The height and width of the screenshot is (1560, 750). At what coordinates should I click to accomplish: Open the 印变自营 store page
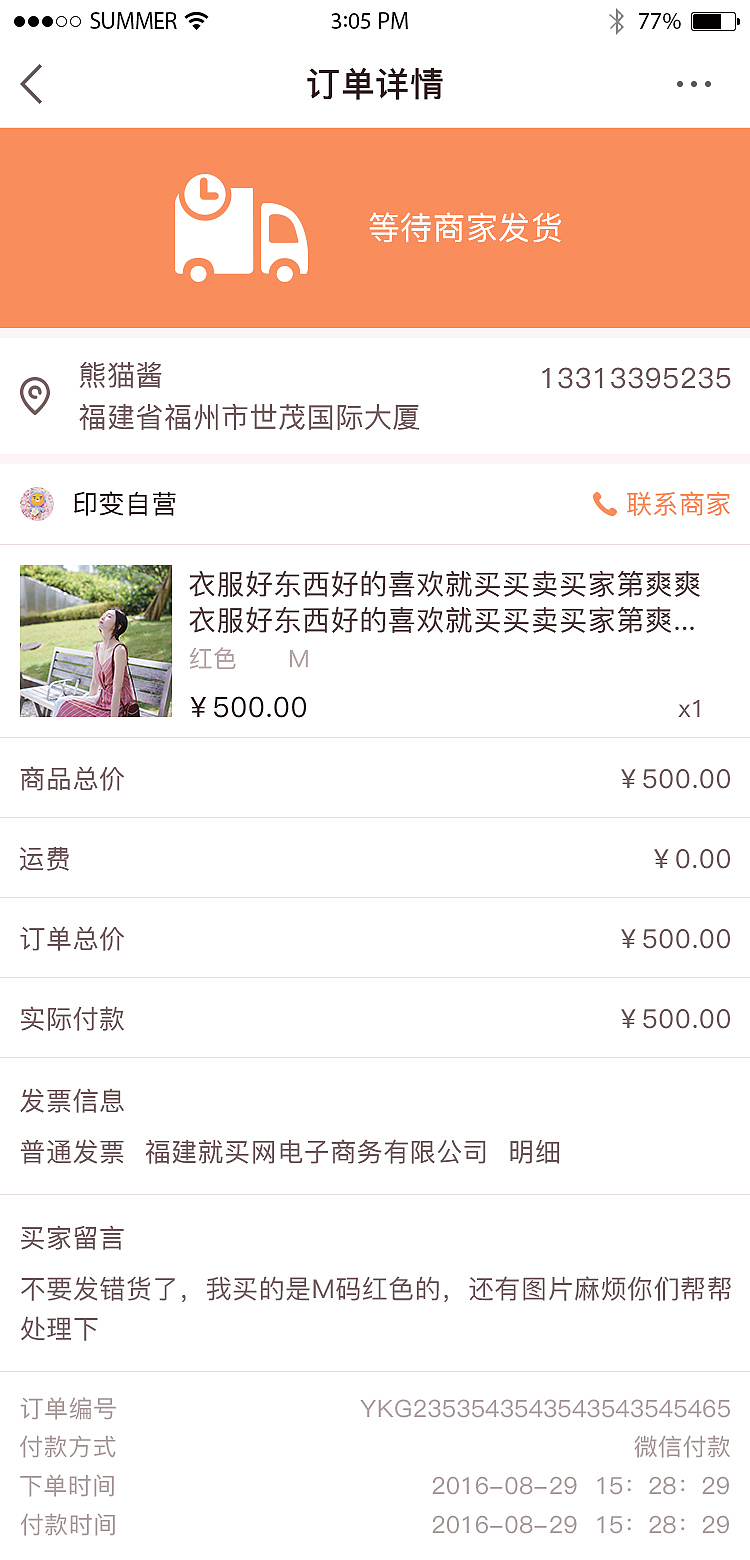[124, 504]
